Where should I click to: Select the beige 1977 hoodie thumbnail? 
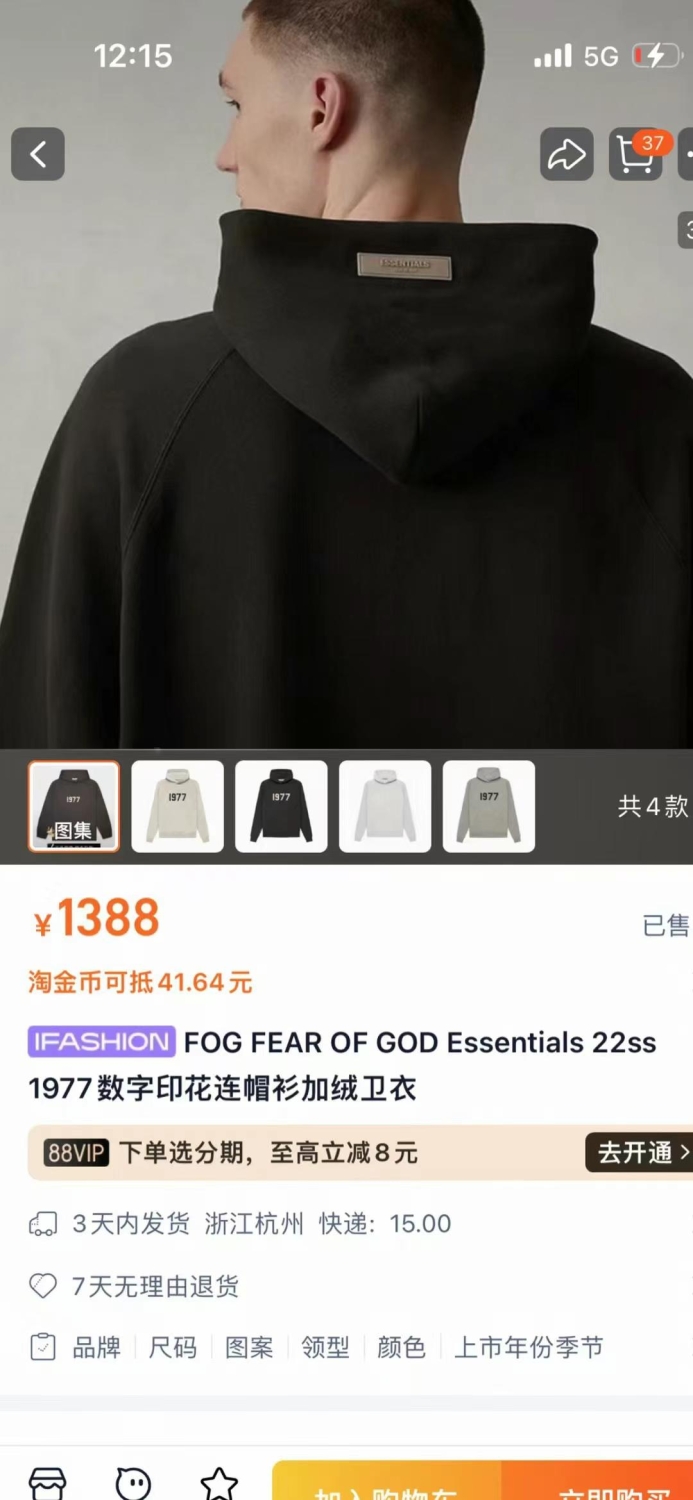[x=178, y=807]
